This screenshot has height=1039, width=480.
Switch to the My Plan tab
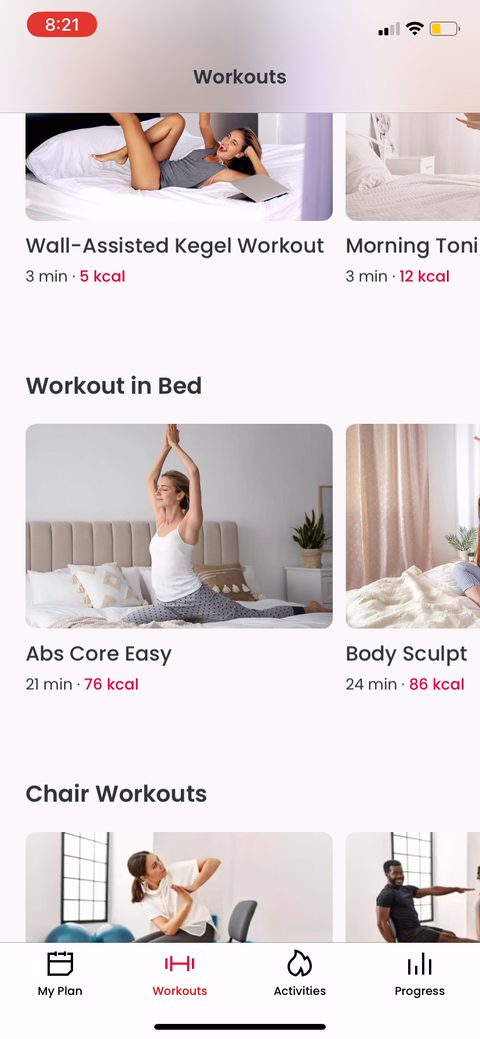pos(60,974)
